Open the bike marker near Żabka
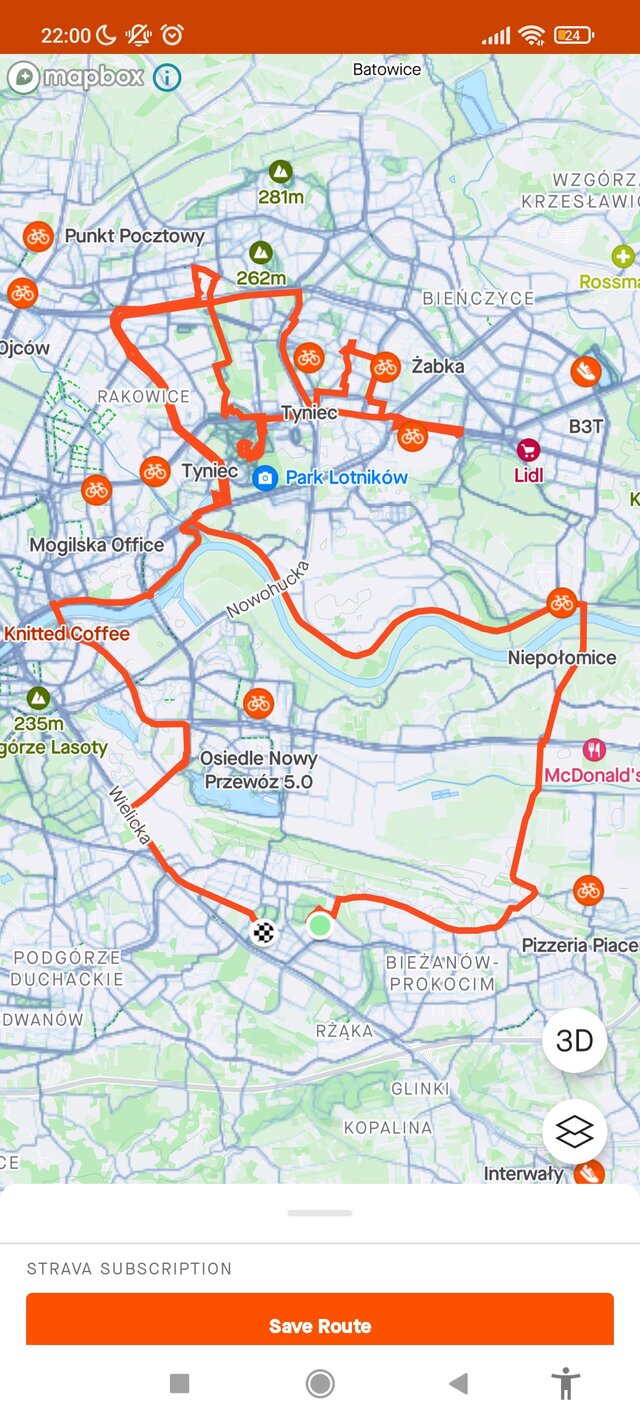Viewport: 640px width, 1422px height. tap(385, 367)
